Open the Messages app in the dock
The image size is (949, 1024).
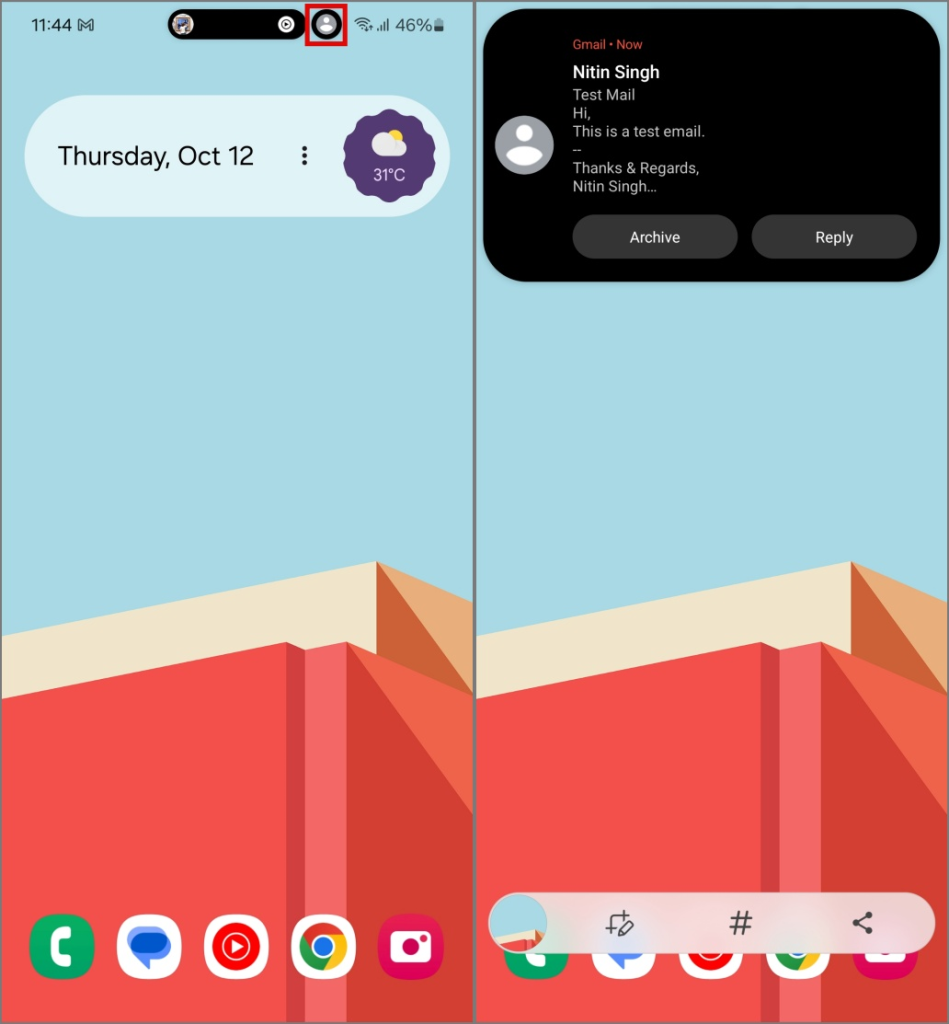[x=149, y=946]
